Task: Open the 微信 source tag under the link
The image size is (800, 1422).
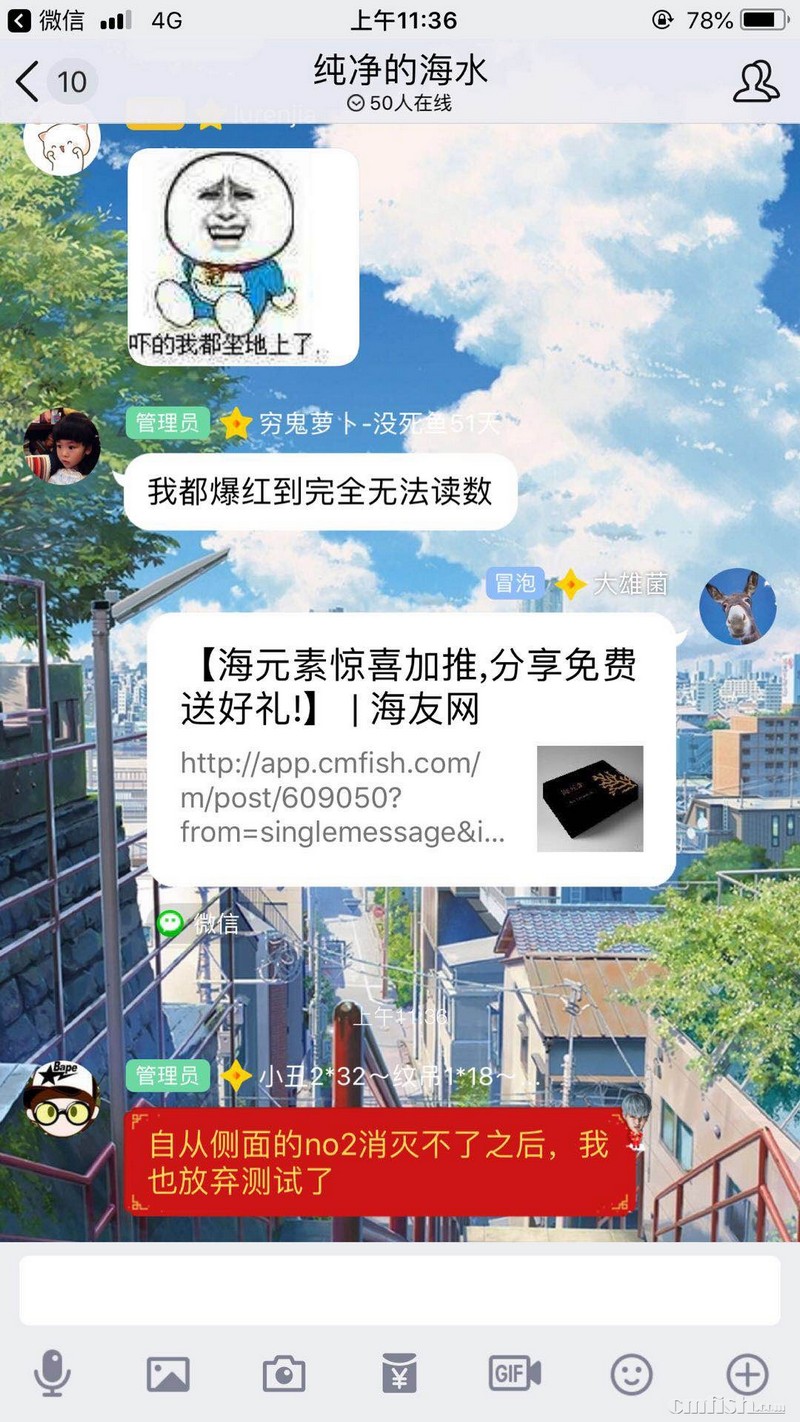Action: (x=199, y=922)
